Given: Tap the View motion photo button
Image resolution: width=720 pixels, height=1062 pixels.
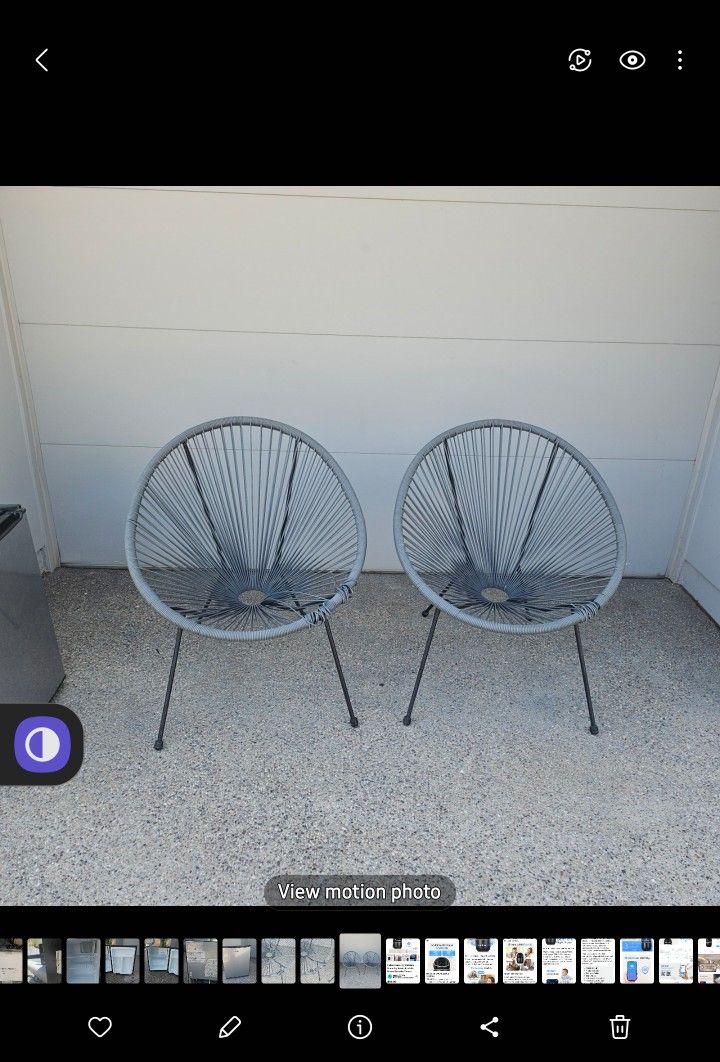Looking at the screenshot, I should pos(359,892).
